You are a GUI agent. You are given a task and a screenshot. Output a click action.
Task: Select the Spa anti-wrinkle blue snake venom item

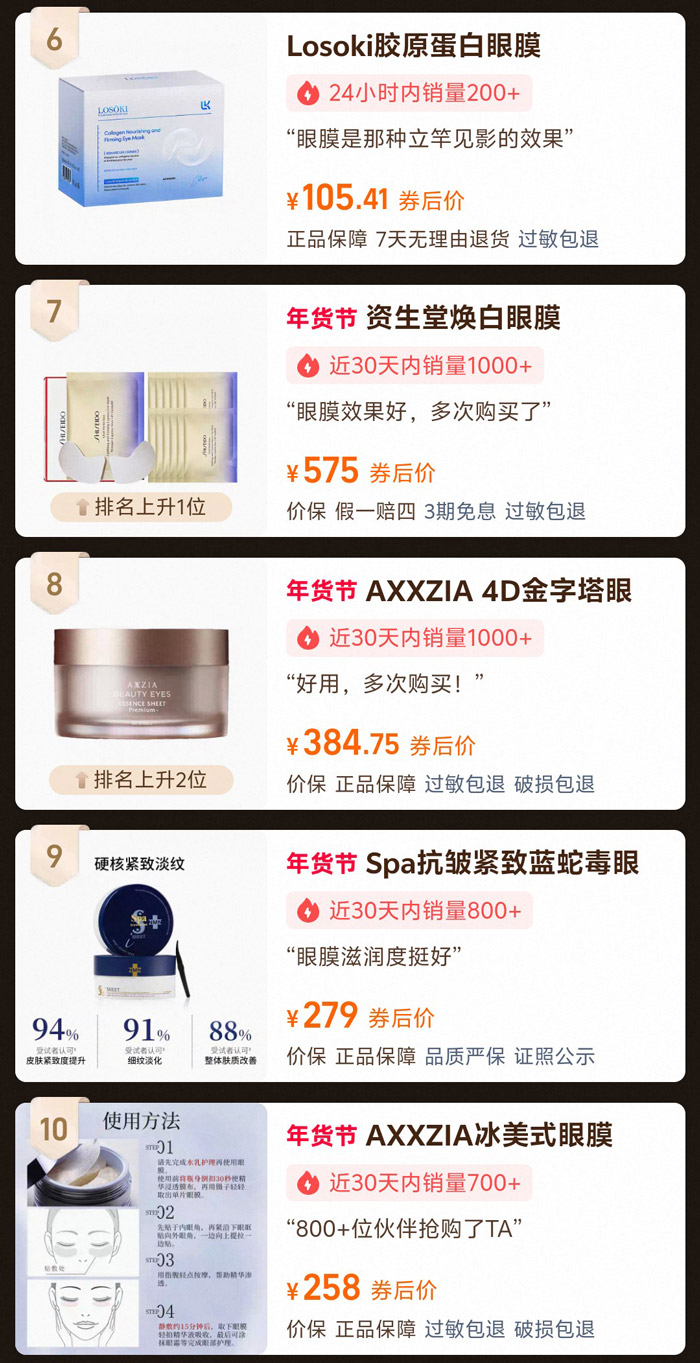(462, 863)
